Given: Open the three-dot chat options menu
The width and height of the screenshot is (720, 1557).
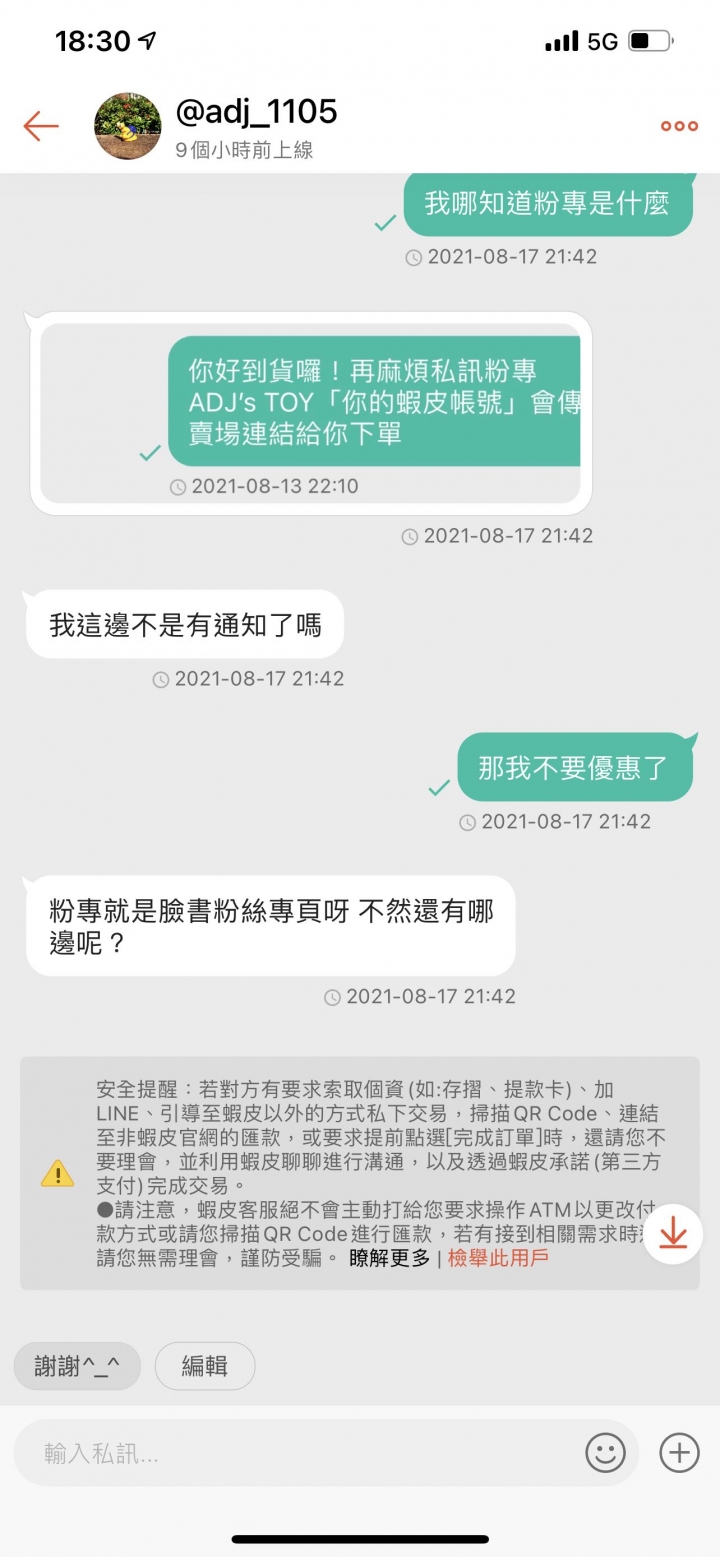Looking at the screenshot, I should 678,125.
